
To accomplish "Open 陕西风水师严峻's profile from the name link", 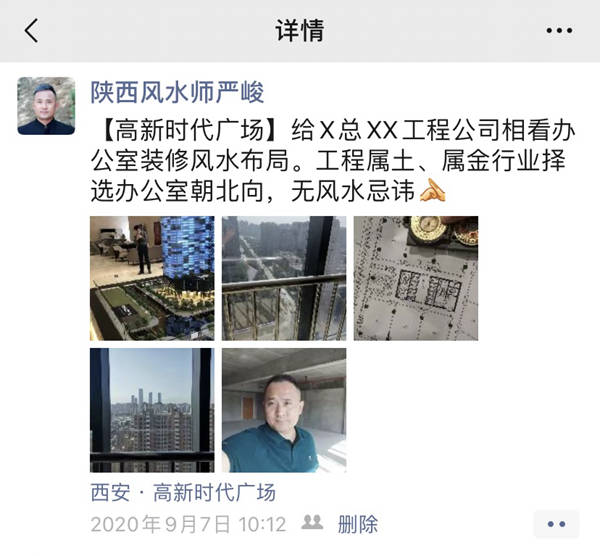I will pos(177,92).
